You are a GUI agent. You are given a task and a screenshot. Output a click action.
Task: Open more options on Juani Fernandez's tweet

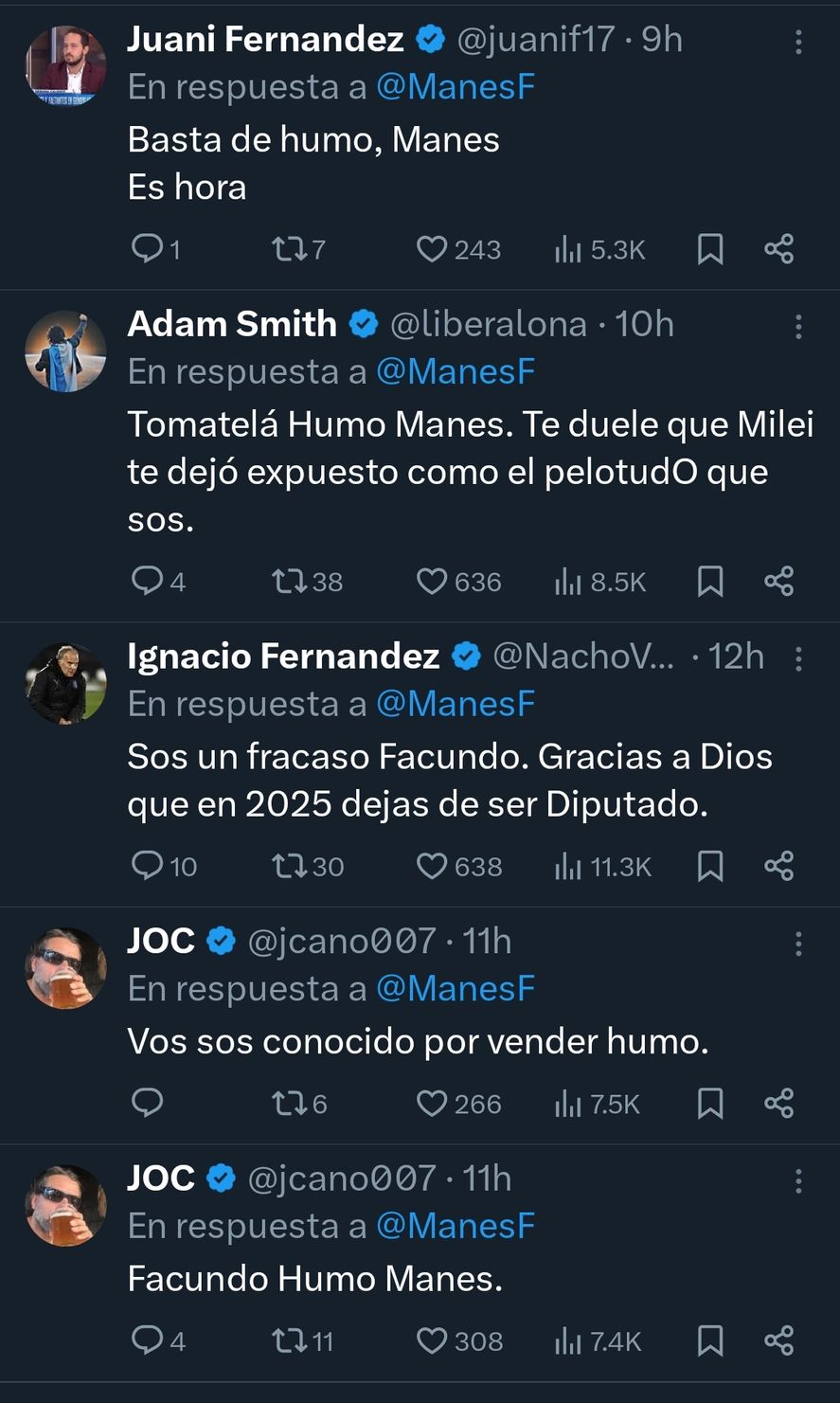(x=797, y=39)
